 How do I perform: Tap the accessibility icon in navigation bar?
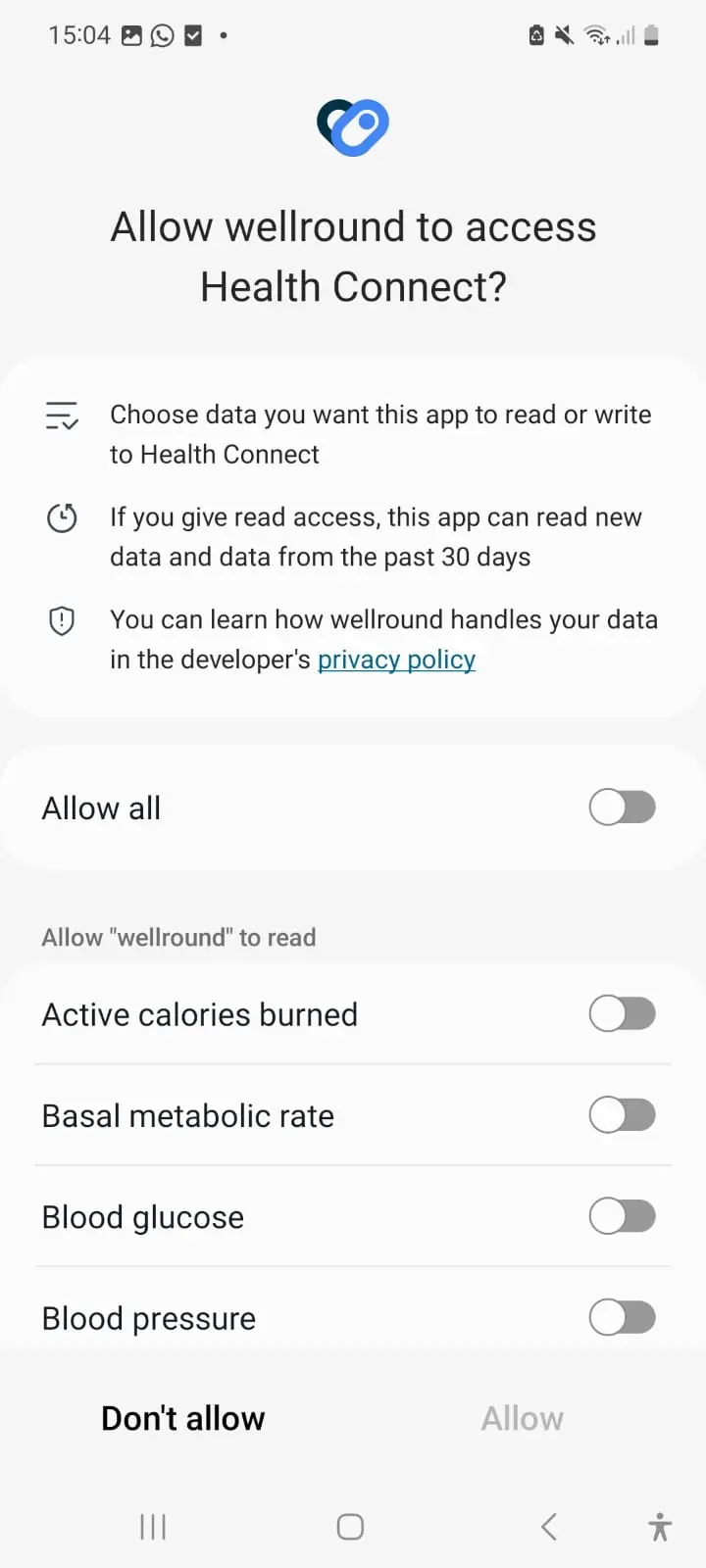659,1526
